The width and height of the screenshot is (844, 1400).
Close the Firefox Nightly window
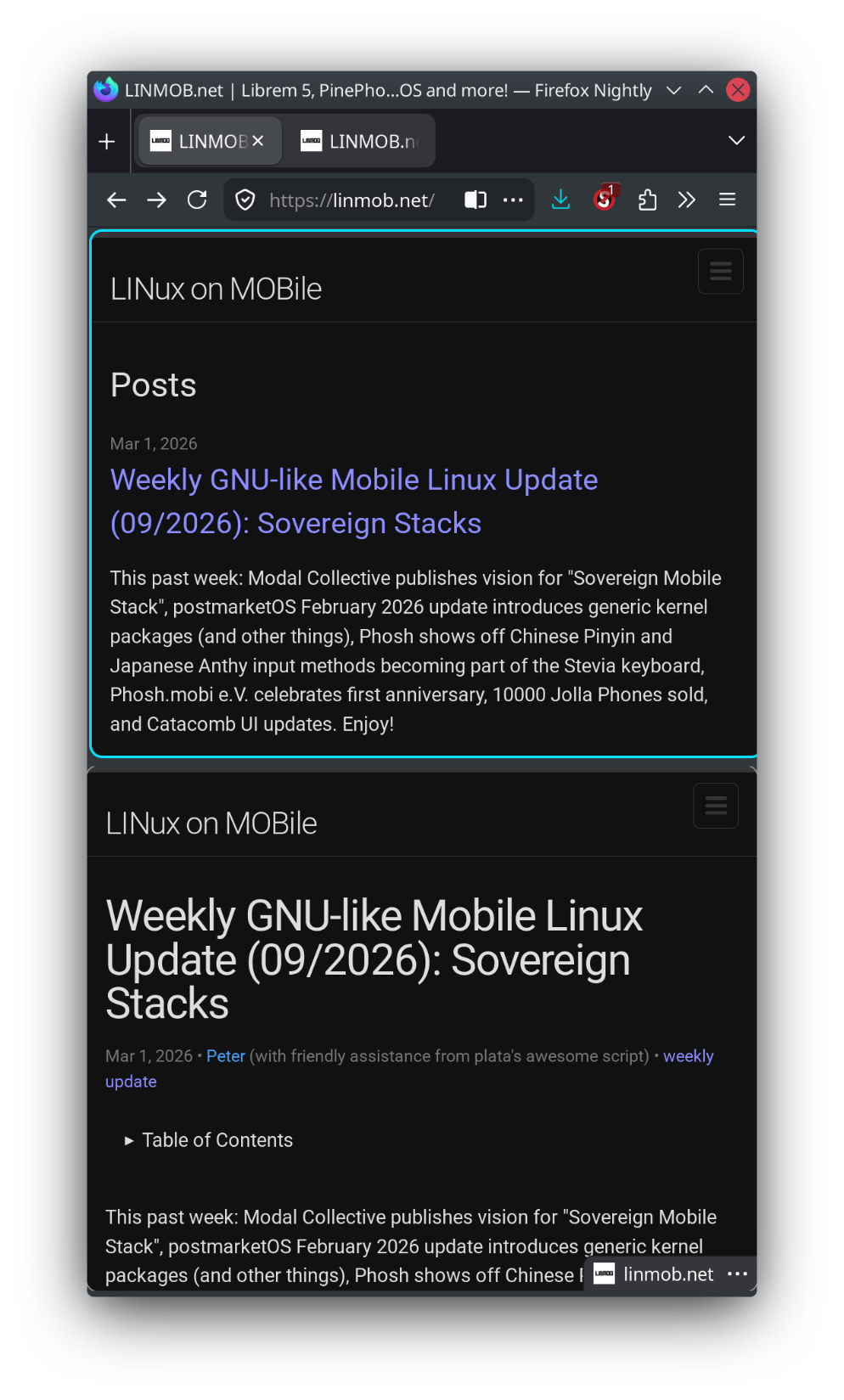(x=738, y=90)
